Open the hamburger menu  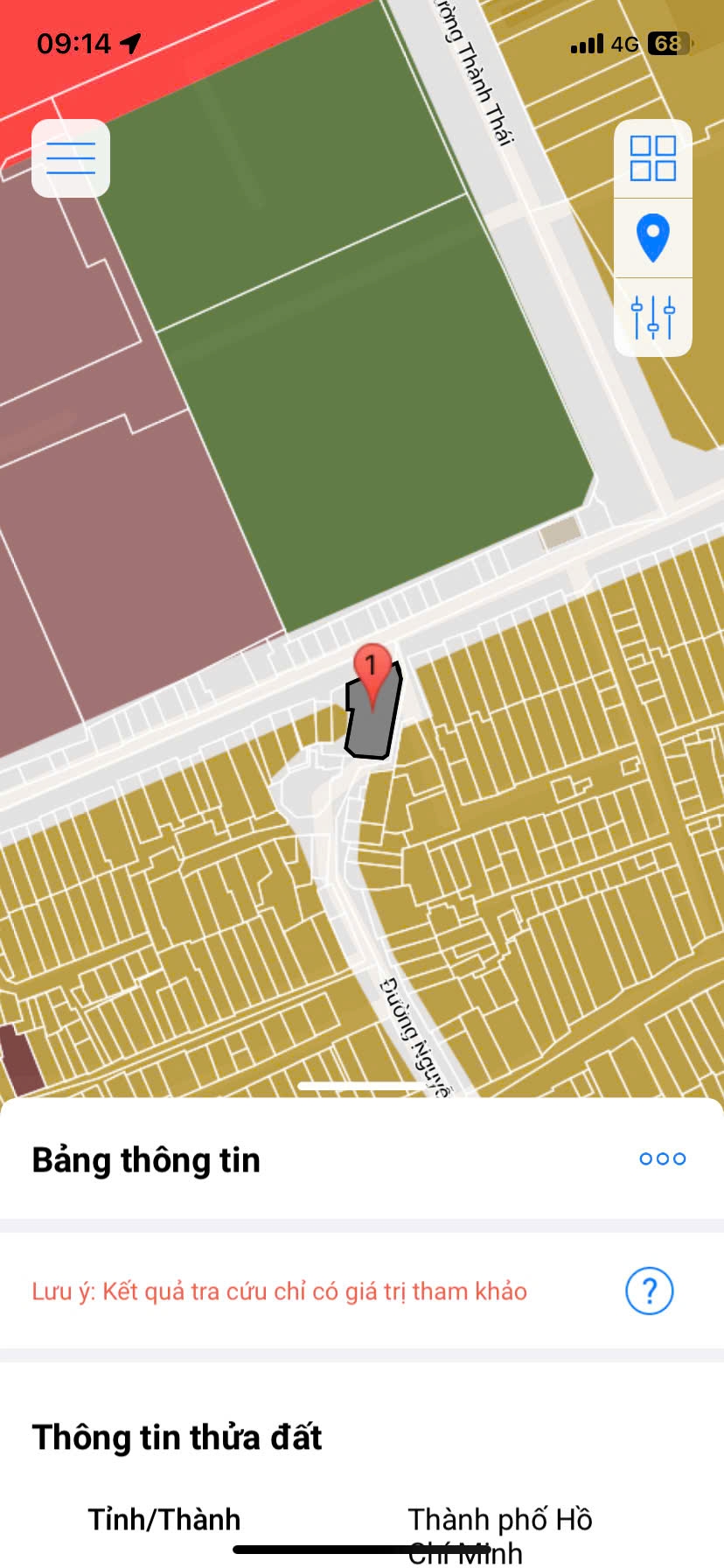click(x=71, y=158)
